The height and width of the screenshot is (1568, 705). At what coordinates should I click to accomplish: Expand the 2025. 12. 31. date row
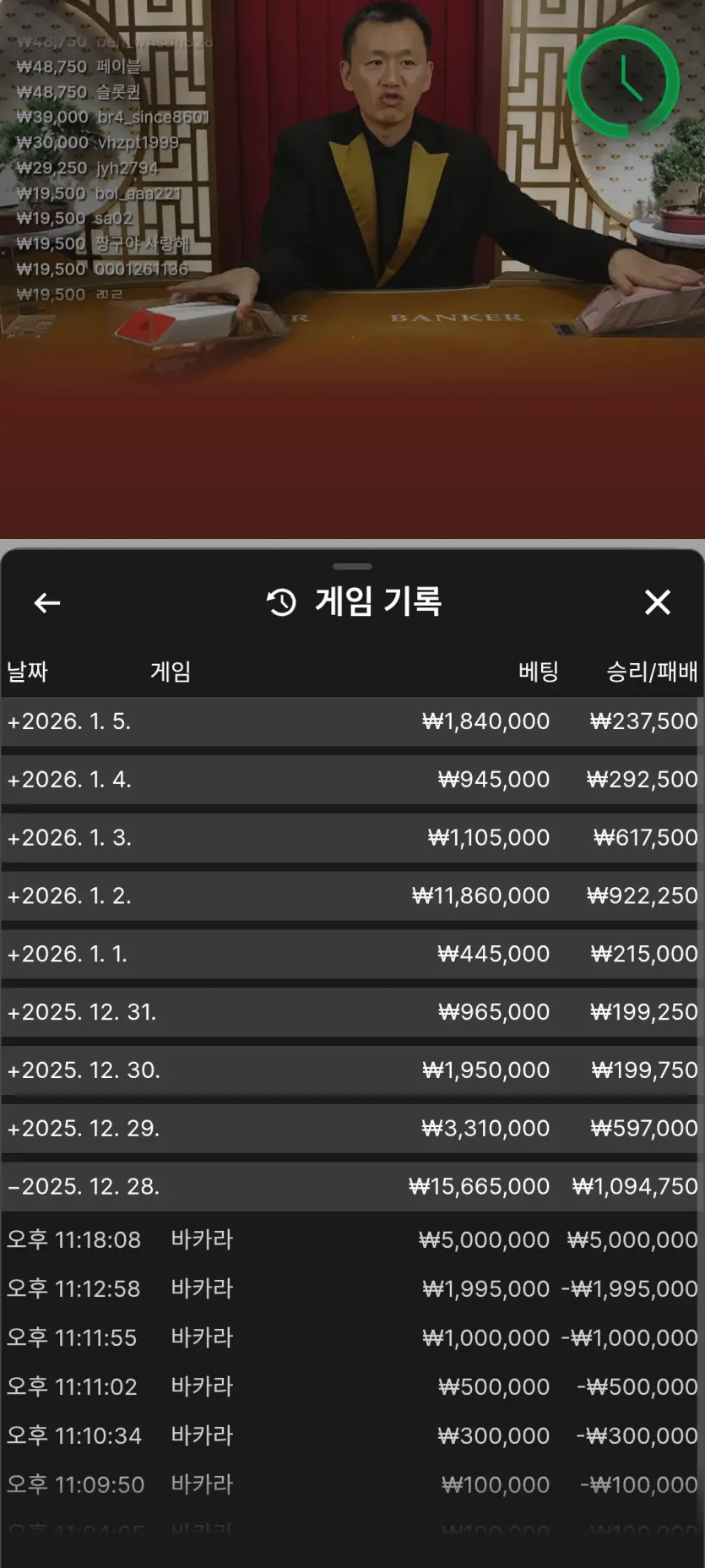352,1012
